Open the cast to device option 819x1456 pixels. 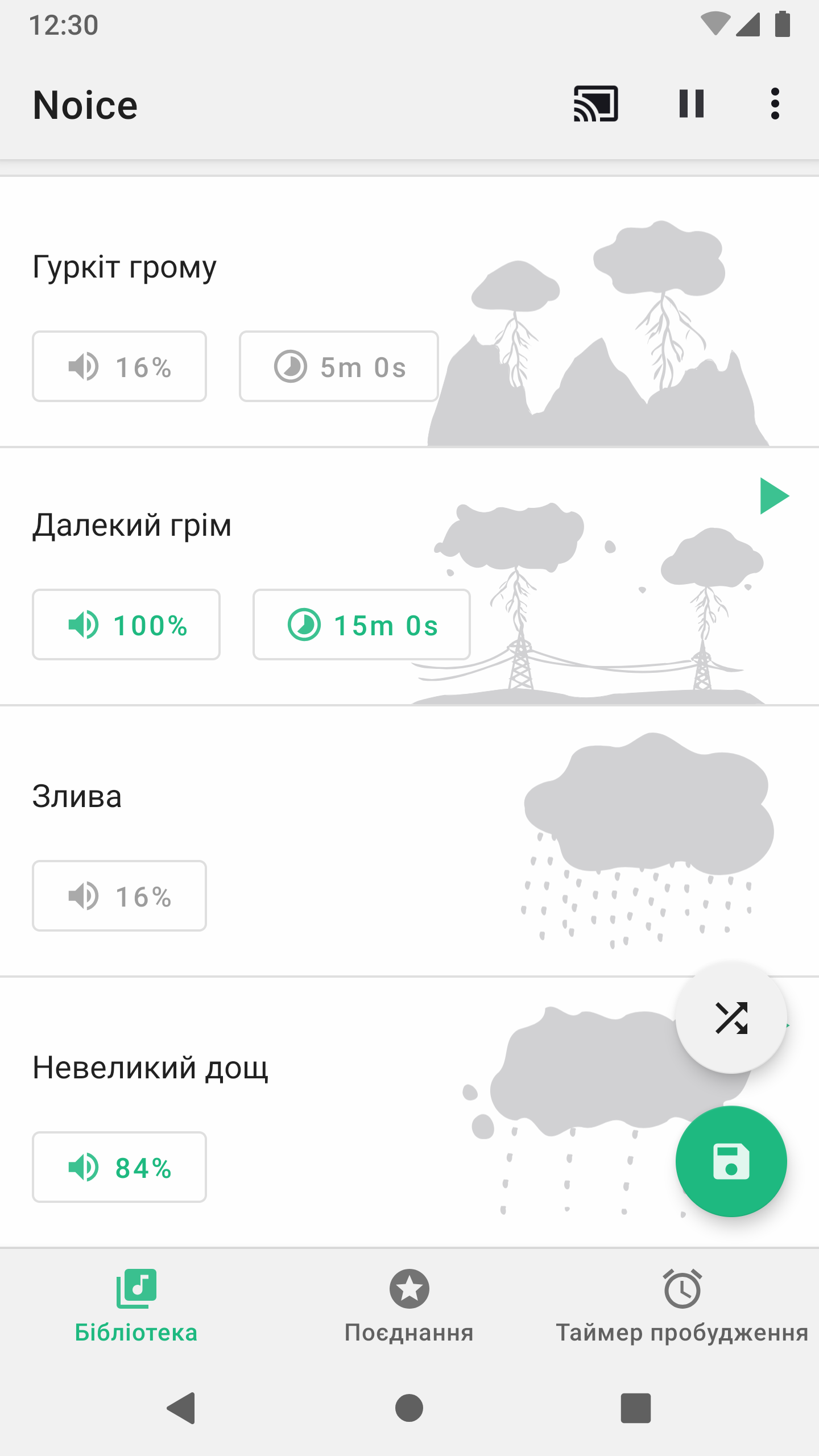click(x=595, y=104)
